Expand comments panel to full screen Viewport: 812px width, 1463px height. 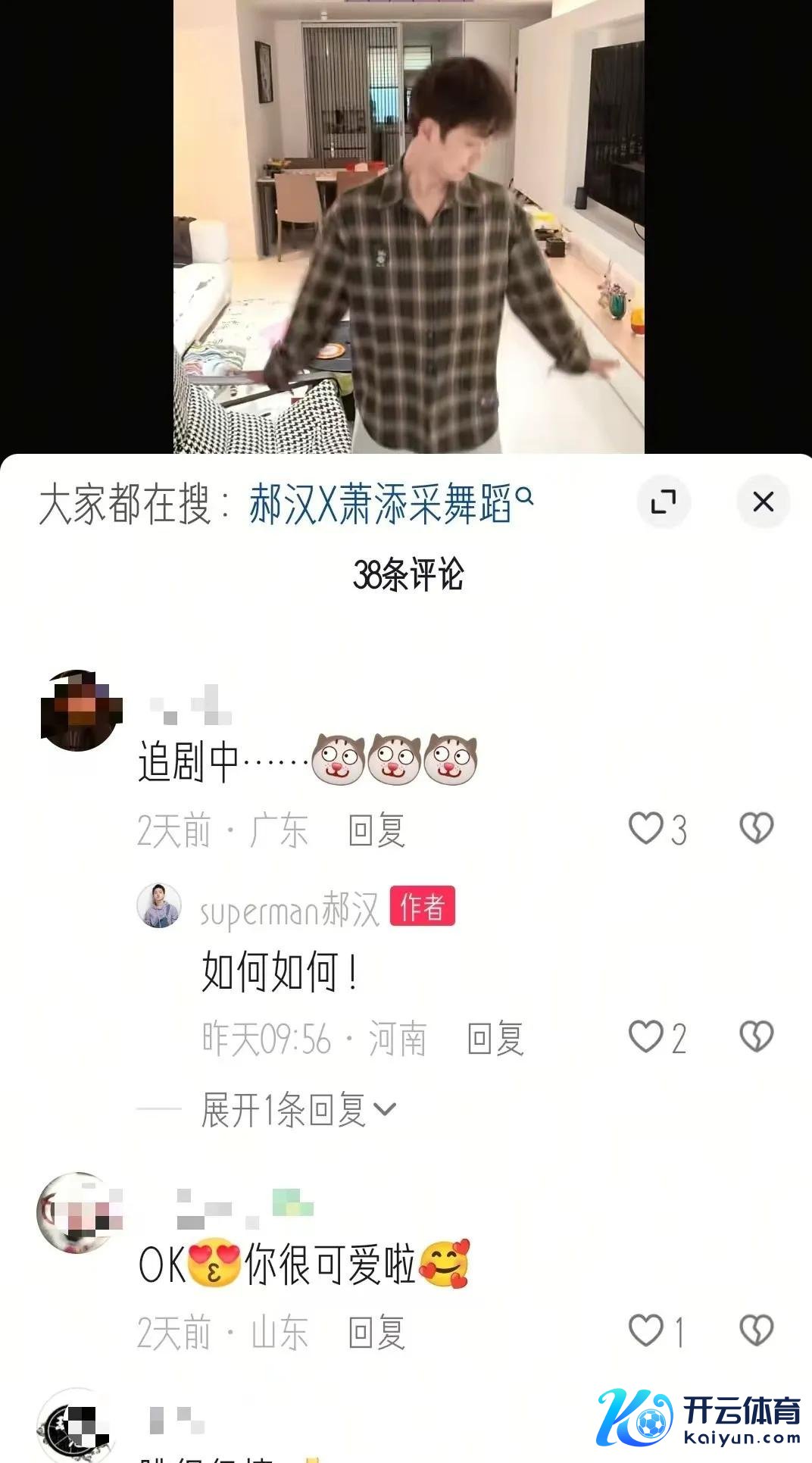[x=664, y=502]
